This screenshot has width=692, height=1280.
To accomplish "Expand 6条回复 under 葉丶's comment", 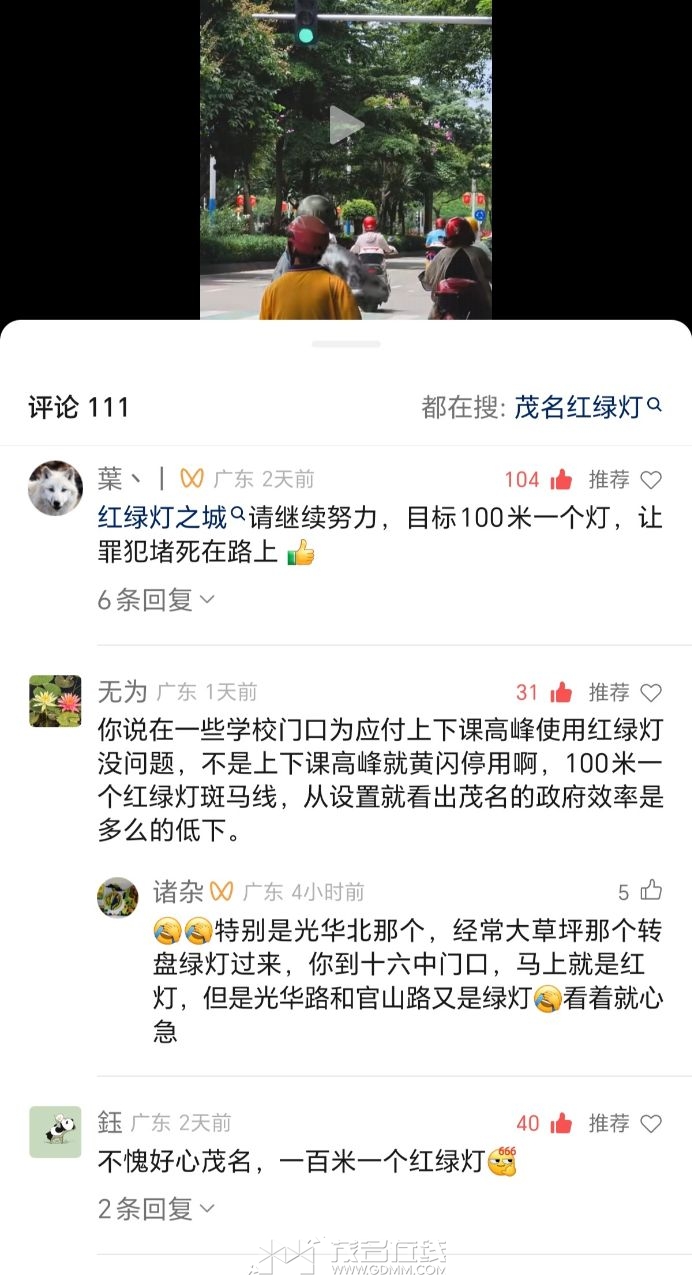I will 155,599.
